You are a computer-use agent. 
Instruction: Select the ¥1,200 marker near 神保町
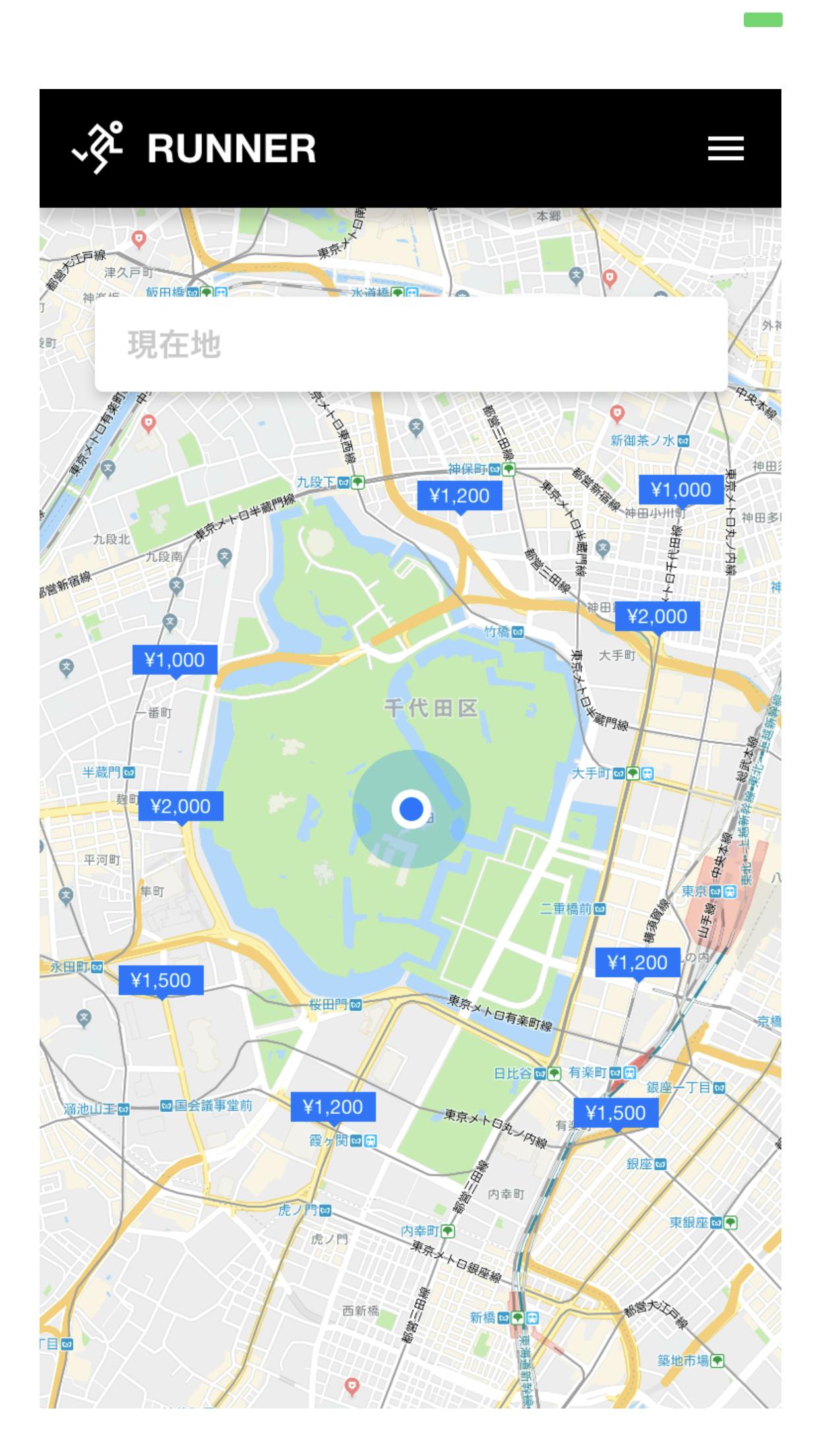coord(460,496)
